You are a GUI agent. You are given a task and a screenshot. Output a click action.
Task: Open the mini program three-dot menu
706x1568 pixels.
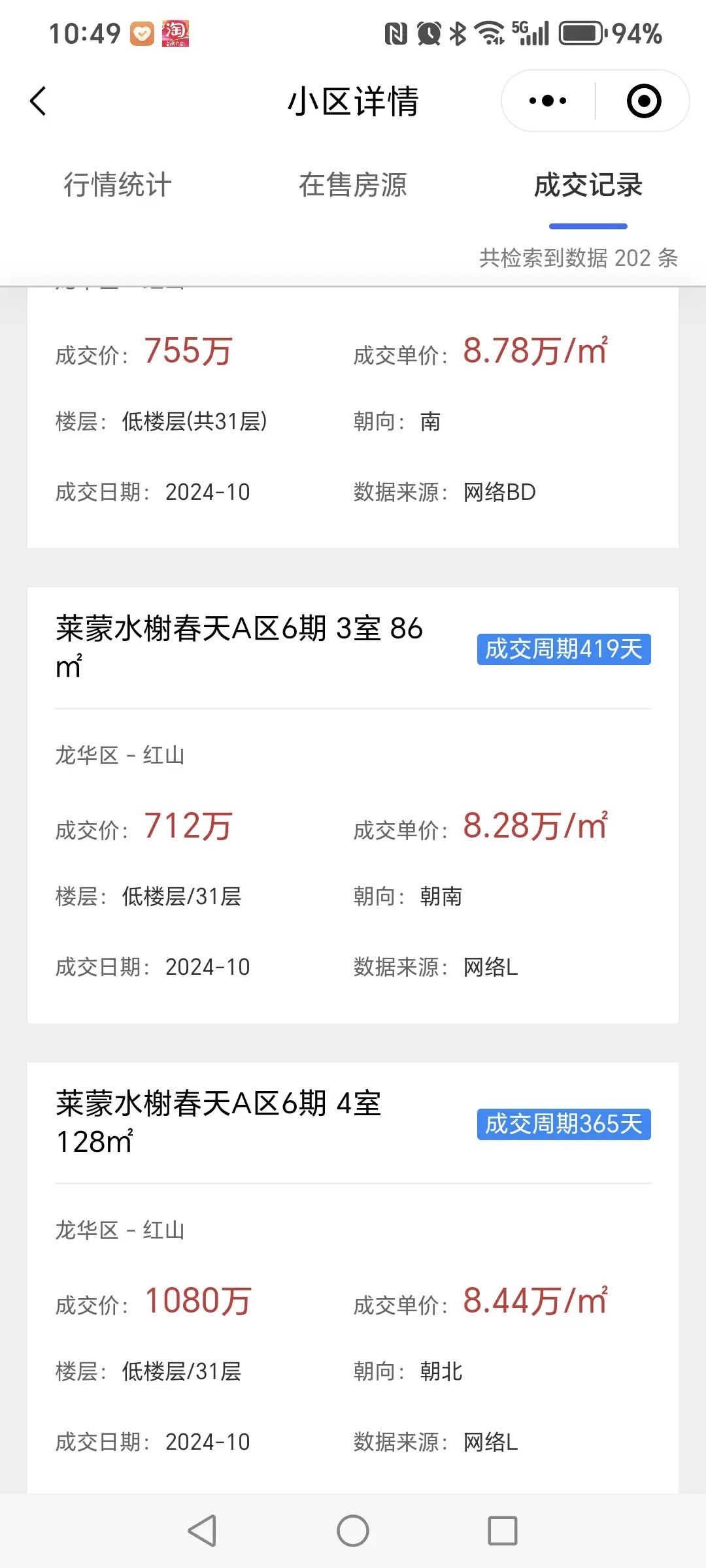[x=548, y=101]
